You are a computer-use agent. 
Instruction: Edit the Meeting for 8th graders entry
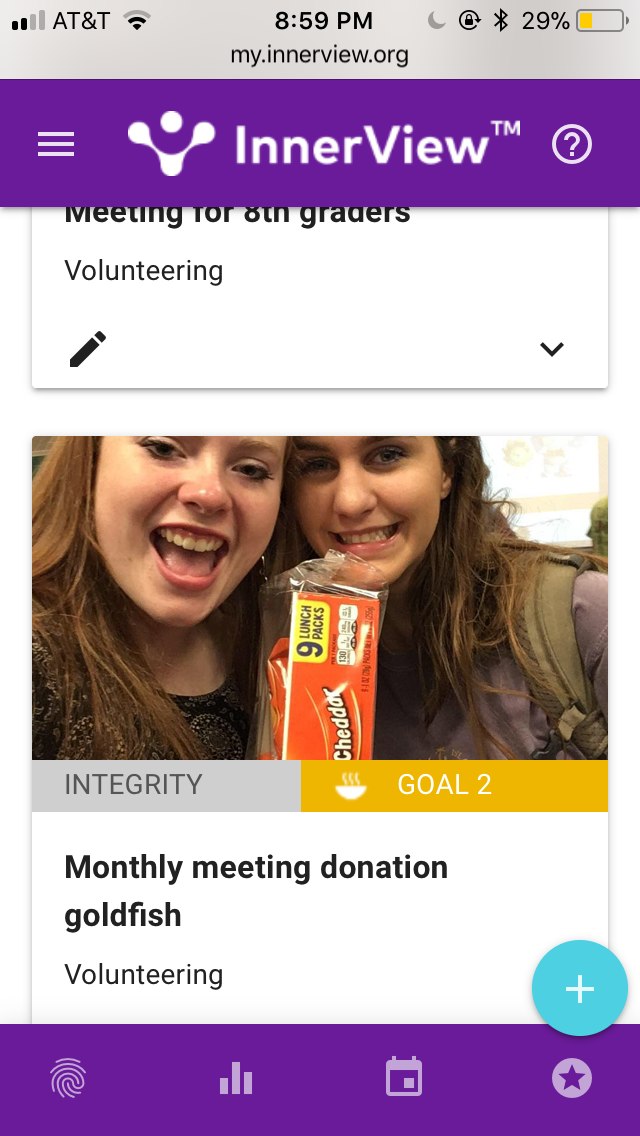[x=88, y=349]
